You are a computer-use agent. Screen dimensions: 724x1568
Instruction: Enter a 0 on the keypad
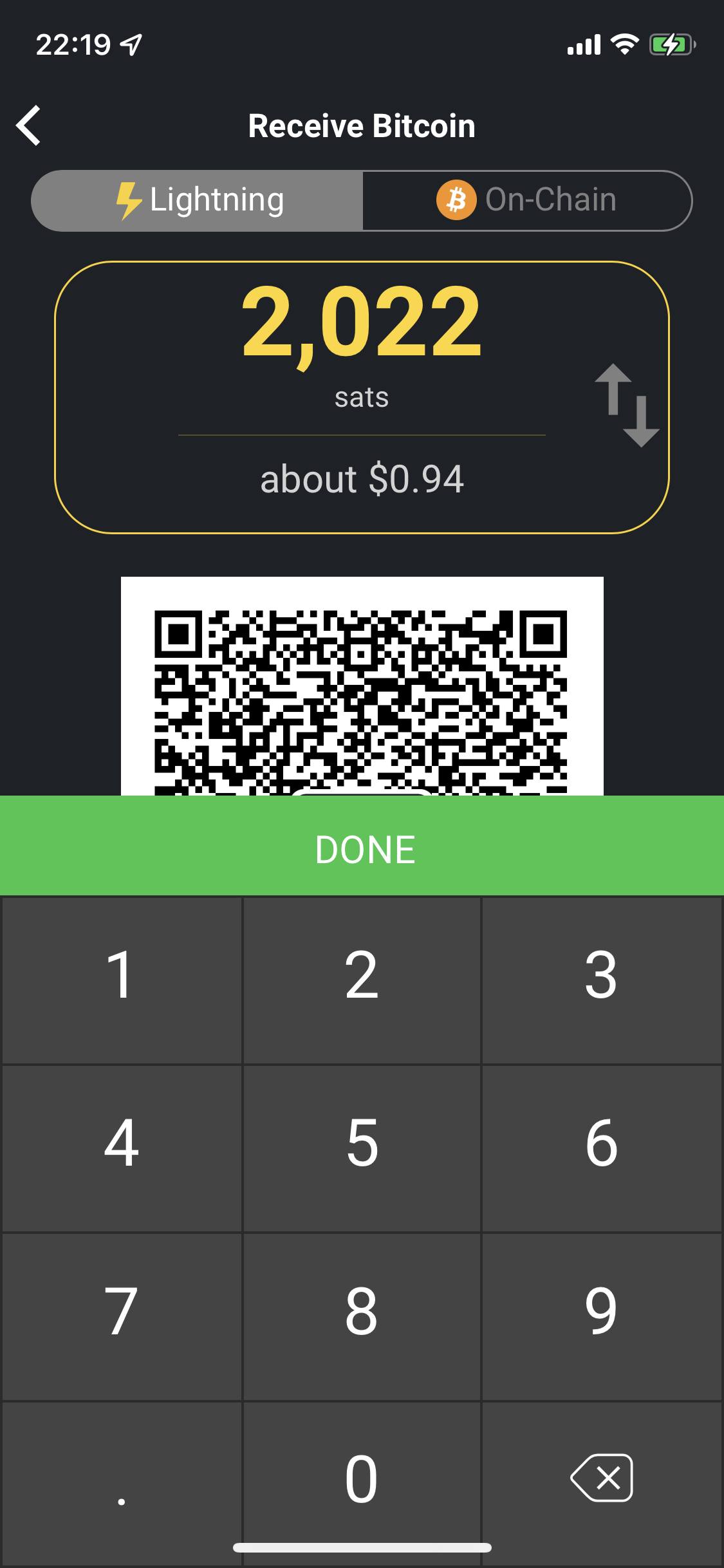coord(362,1480)
